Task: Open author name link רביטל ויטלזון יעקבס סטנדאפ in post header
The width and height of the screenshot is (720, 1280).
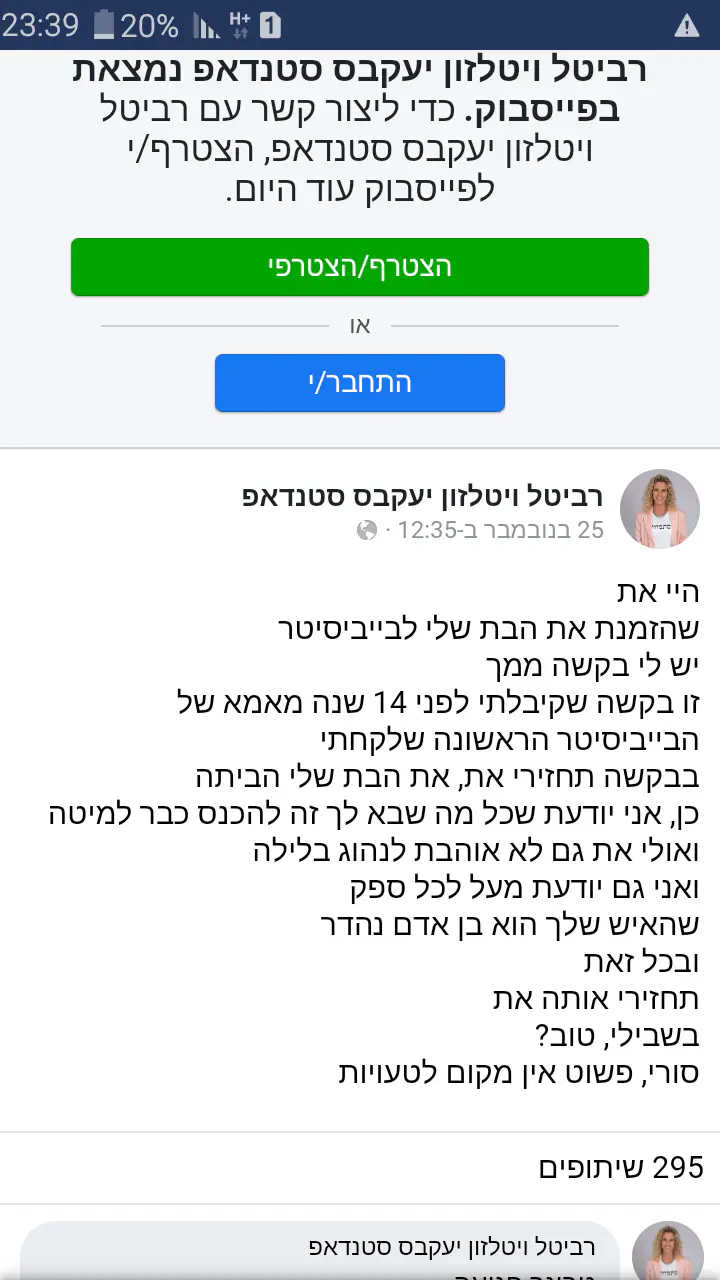Action: [423, 495]
